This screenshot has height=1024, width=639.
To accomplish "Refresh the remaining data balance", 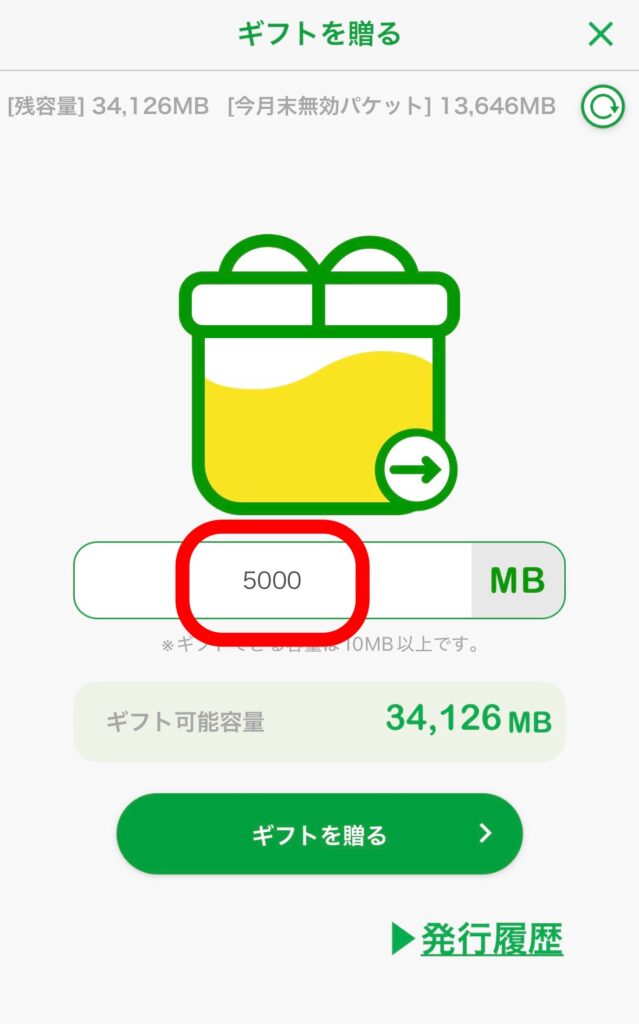I will point(602,106).
